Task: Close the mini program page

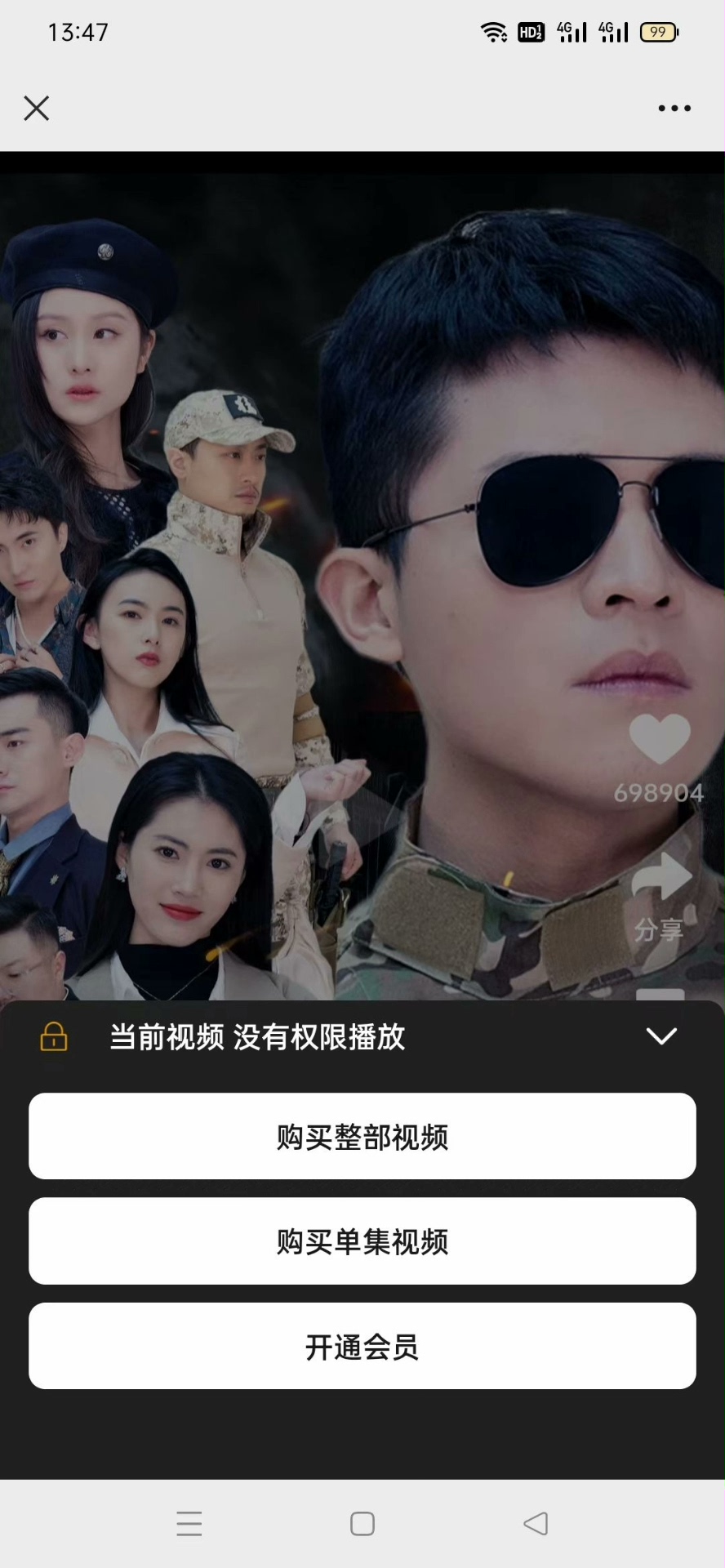Action: [36, 108]
